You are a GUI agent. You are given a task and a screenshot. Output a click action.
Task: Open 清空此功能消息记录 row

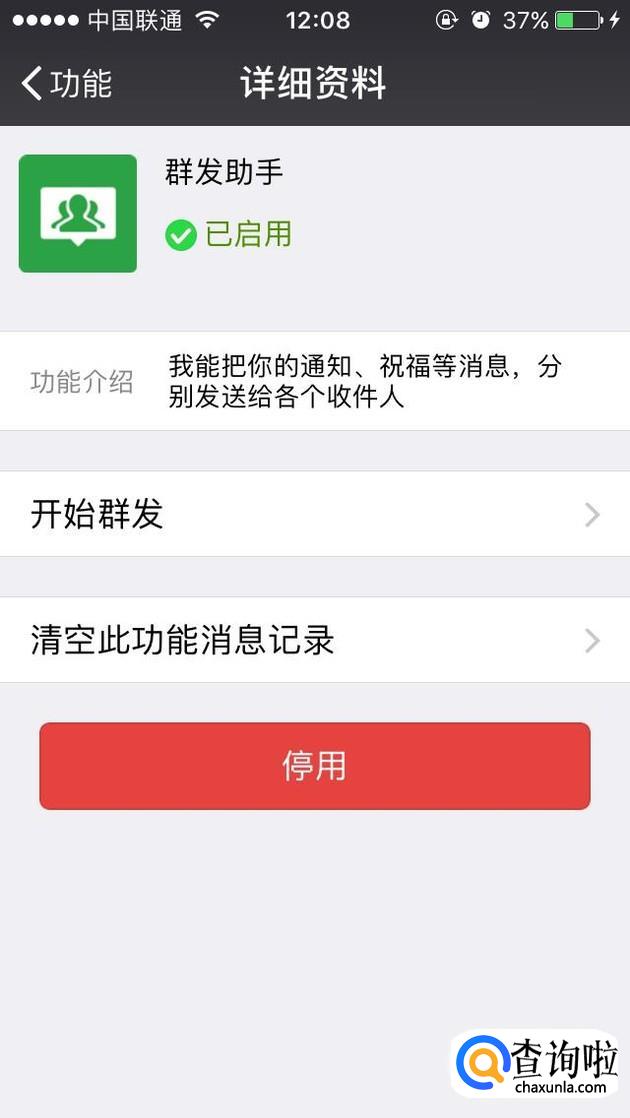(x=315, y=640)
